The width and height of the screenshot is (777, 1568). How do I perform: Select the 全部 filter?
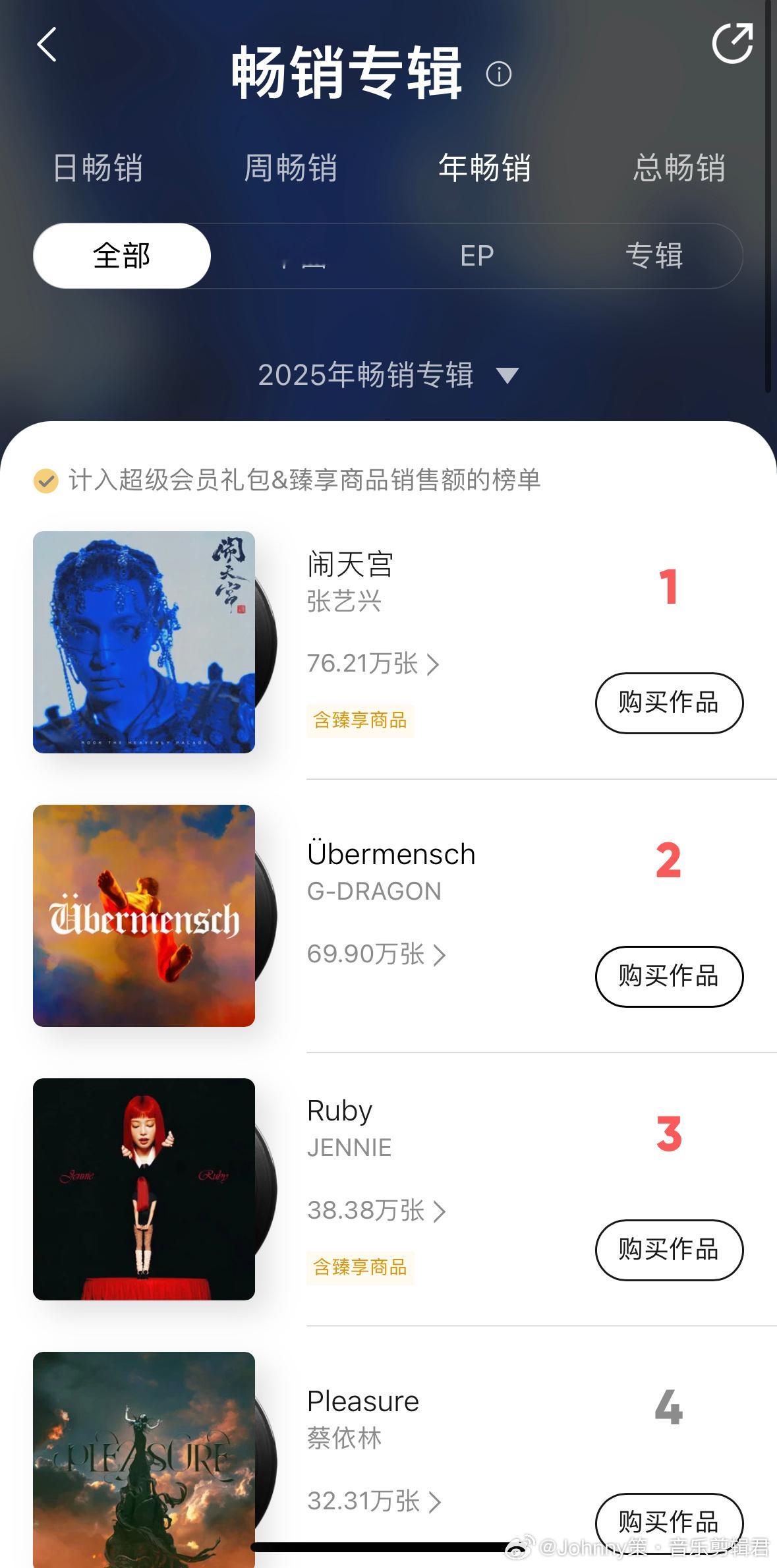click(122, 256)
